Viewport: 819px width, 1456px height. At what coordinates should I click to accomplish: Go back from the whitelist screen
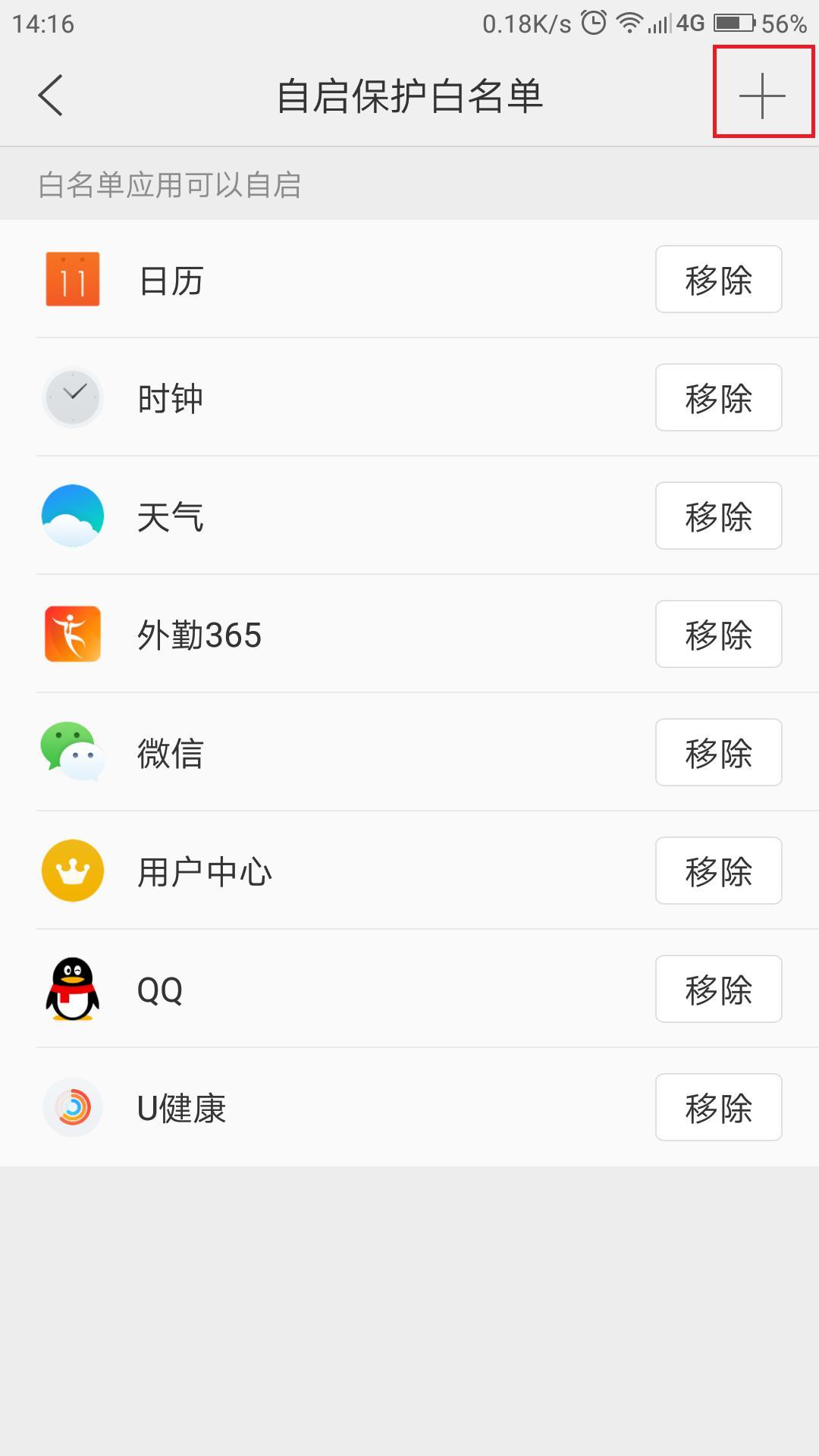(x=51, y=96)
